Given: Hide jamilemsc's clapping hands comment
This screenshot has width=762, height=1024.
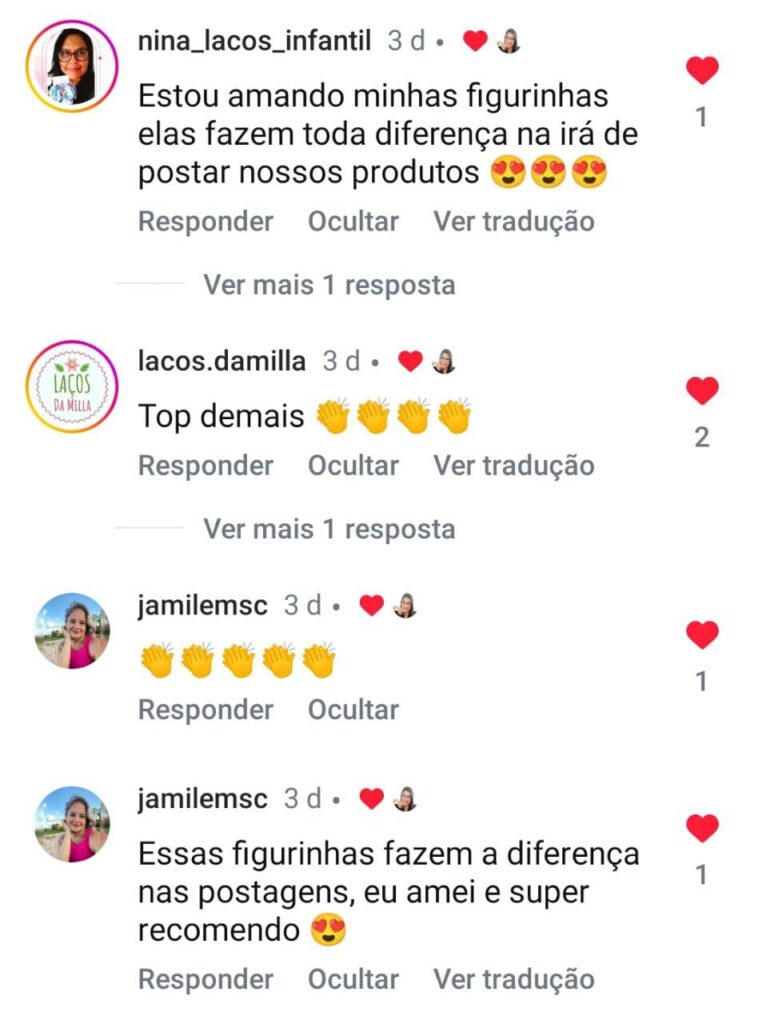Looking at the screenshot, I should coord(353,710).
